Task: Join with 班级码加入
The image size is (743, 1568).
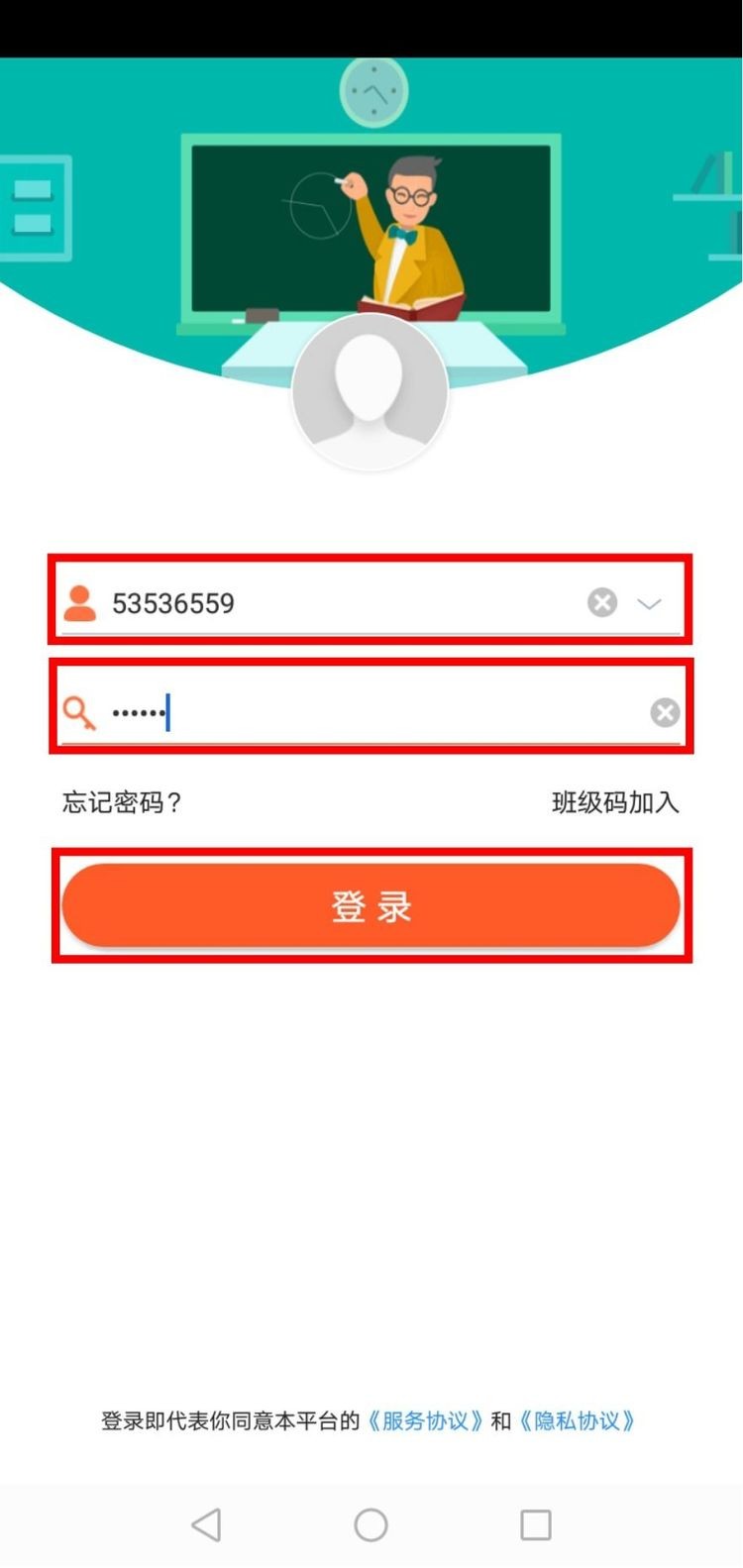Action: click(x=615, y=801)
